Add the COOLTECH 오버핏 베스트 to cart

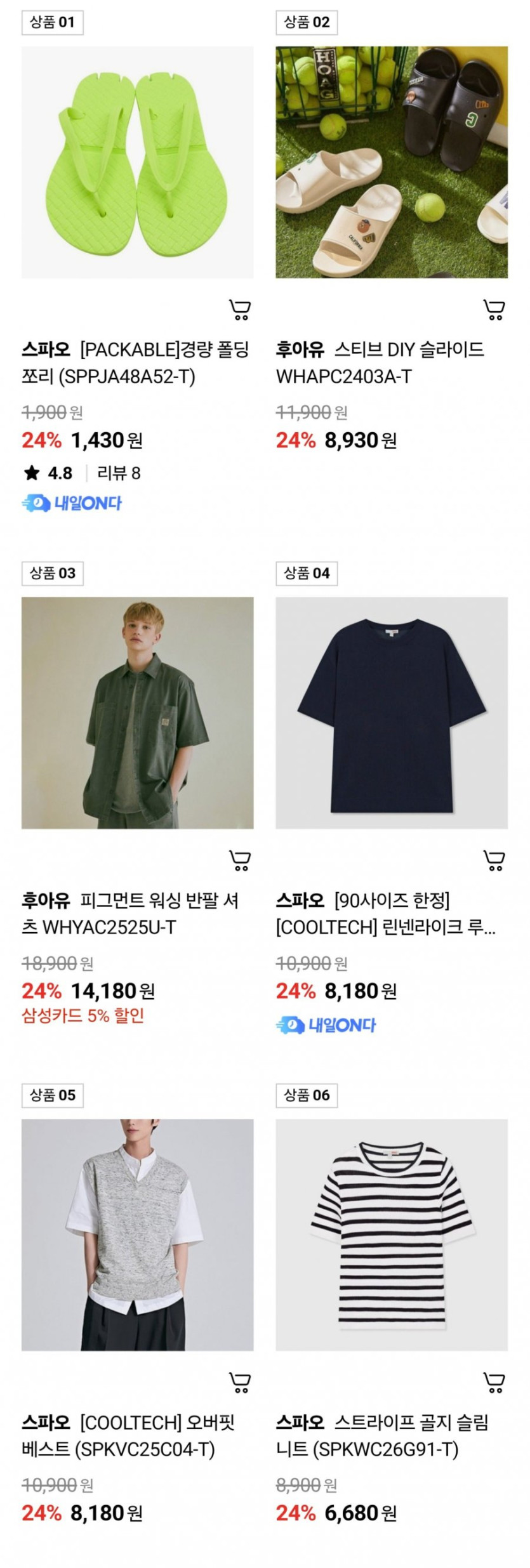pyautogui.click(x=239, y=1382)
